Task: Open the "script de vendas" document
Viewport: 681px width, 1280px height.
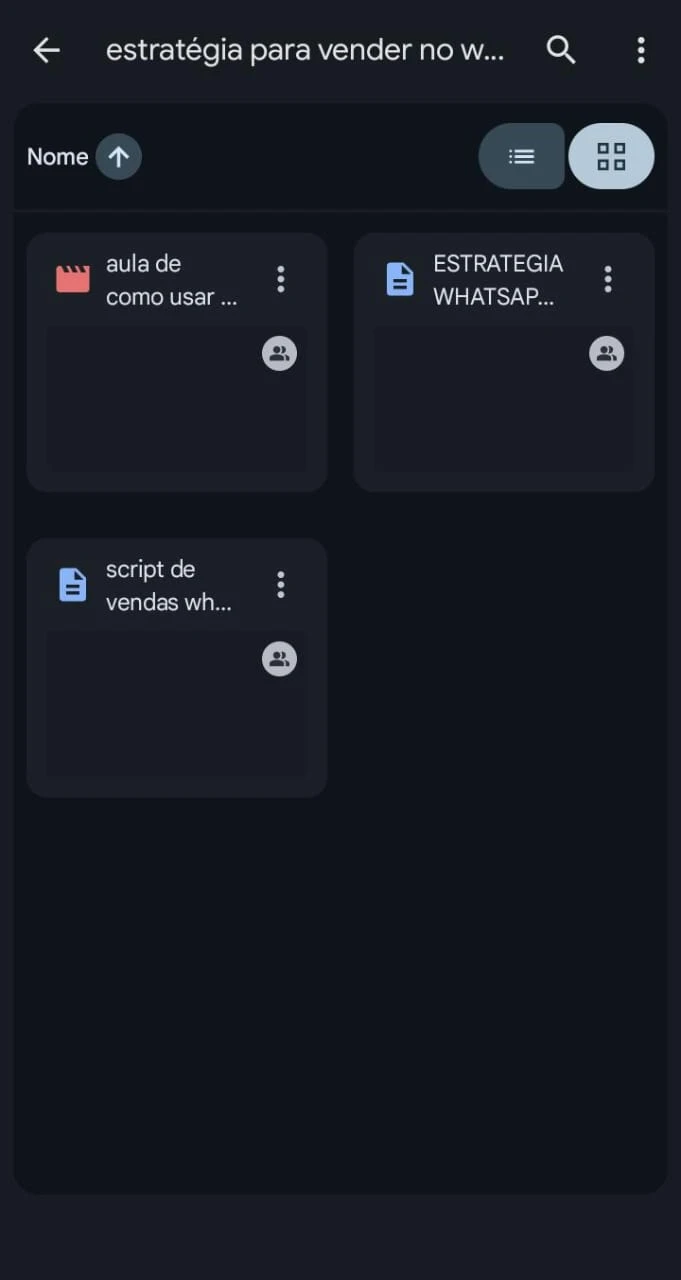Action: click(176, 705)
